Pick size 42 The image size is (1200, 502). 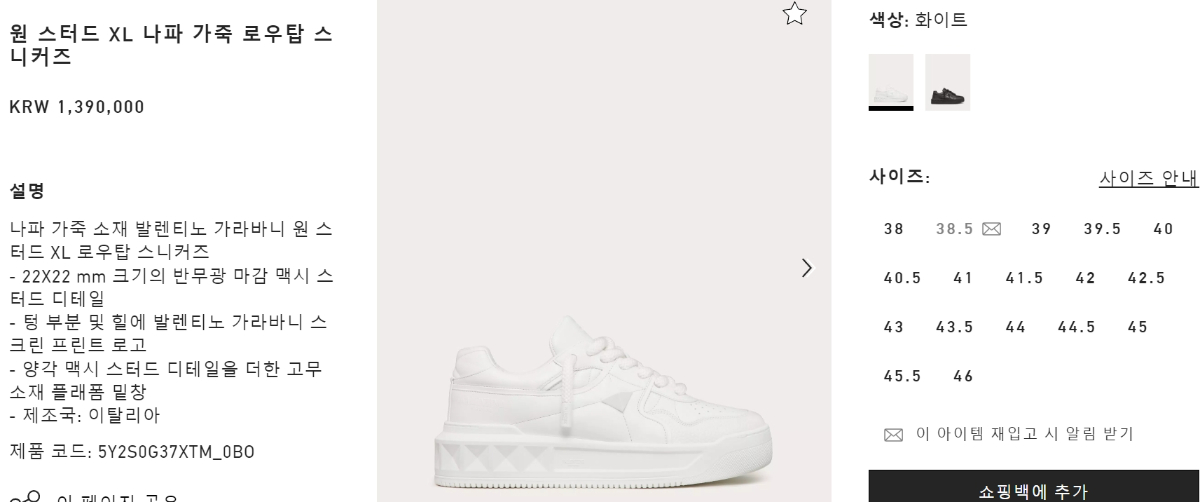click(x=1086, y=278)
